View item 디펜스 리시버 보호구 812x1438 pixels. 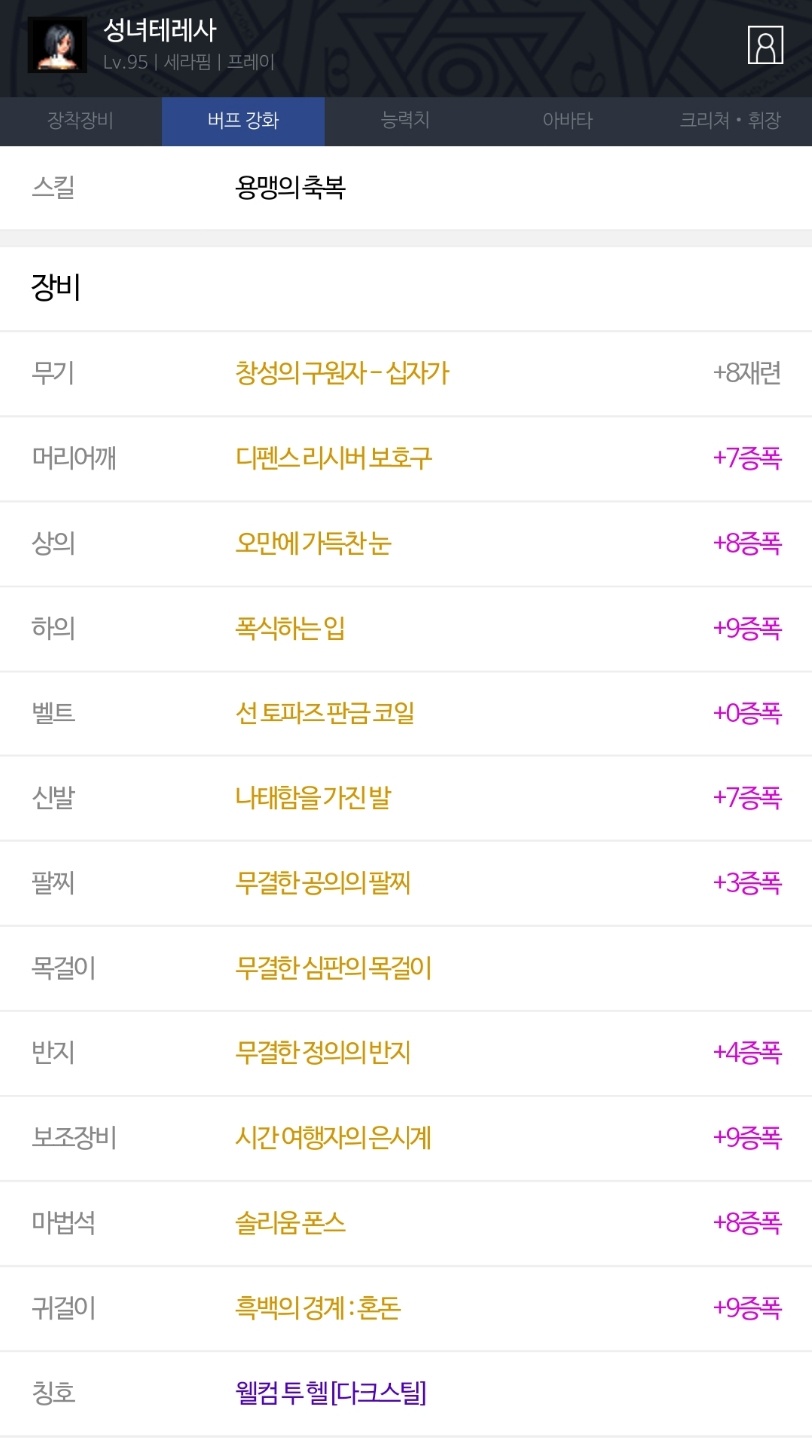(334, 458)
